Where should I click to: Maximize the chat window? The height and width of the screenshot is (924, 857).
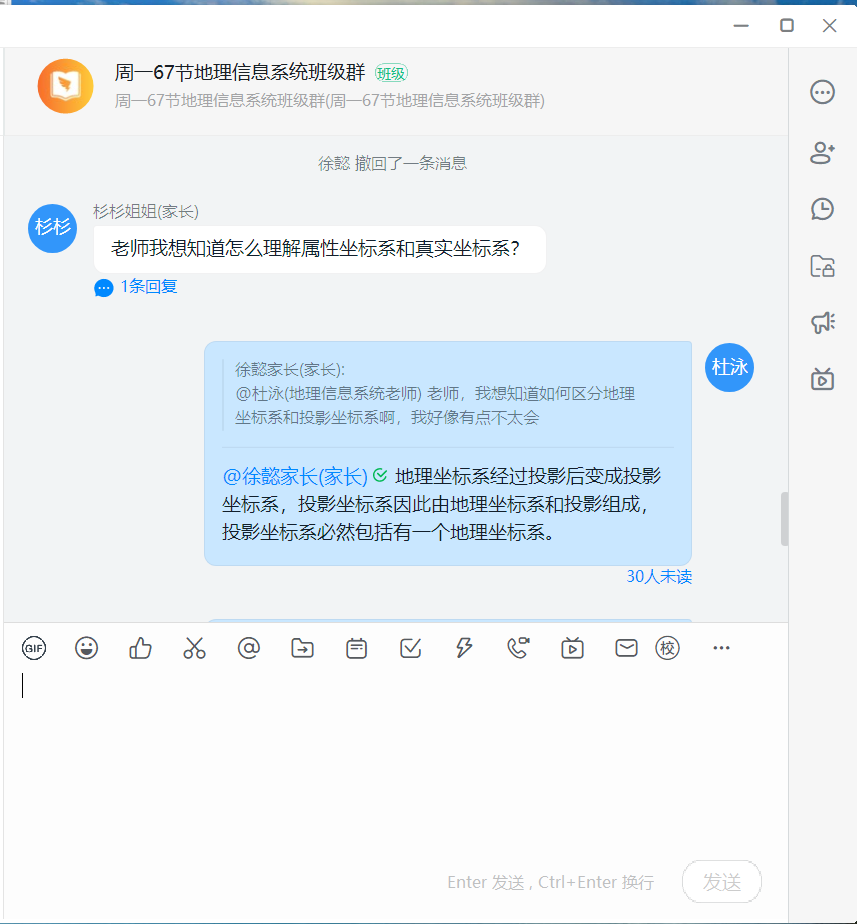(x=787, y=26)
